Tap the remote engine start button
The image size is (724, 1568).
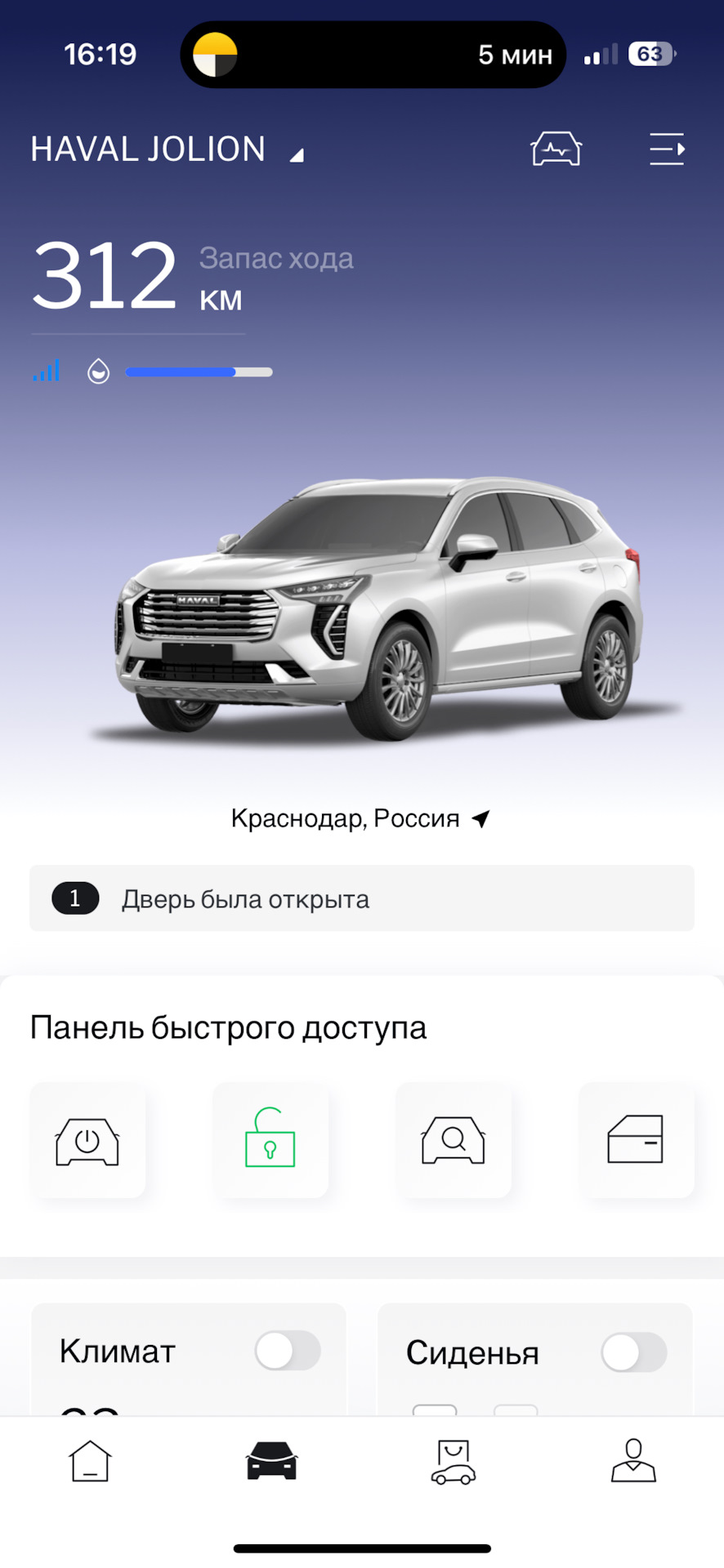coord(87,1140)
